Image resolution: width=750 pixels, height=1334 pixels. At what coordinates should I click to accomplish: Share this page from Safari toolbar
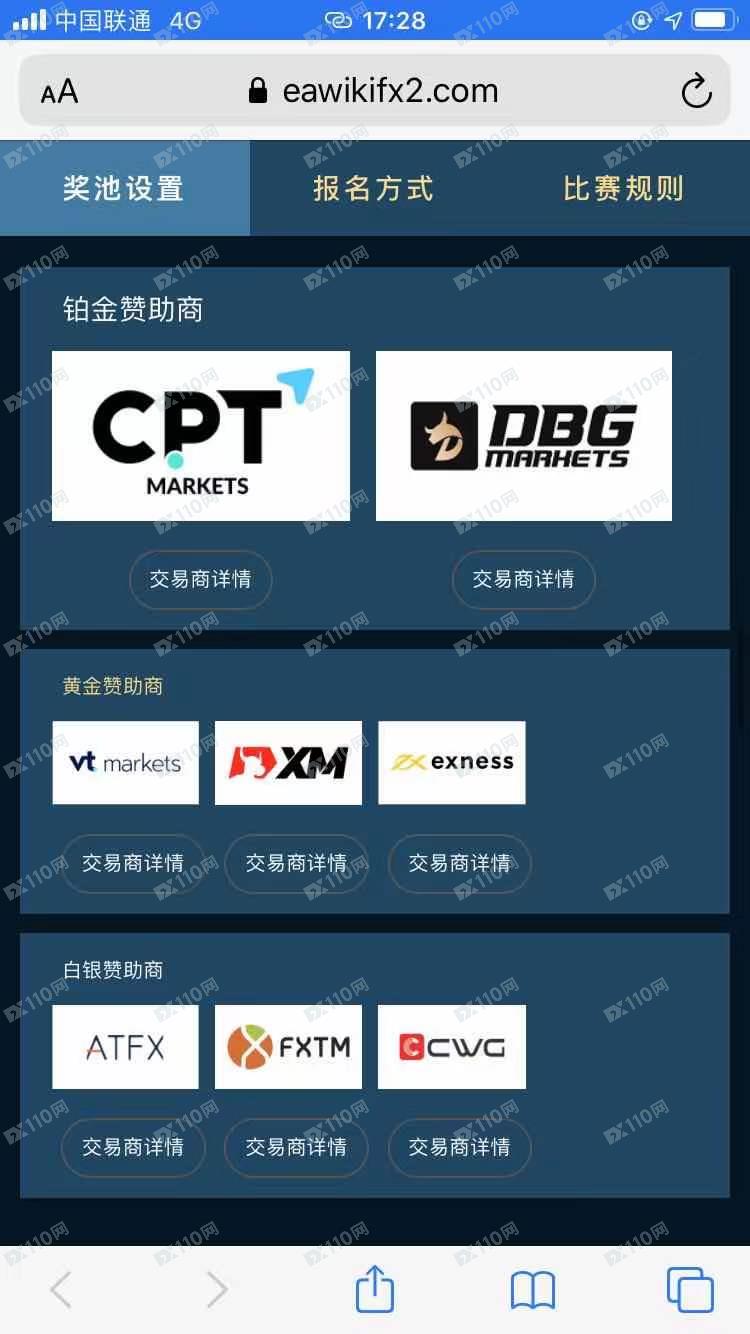tap(375, 1289)
